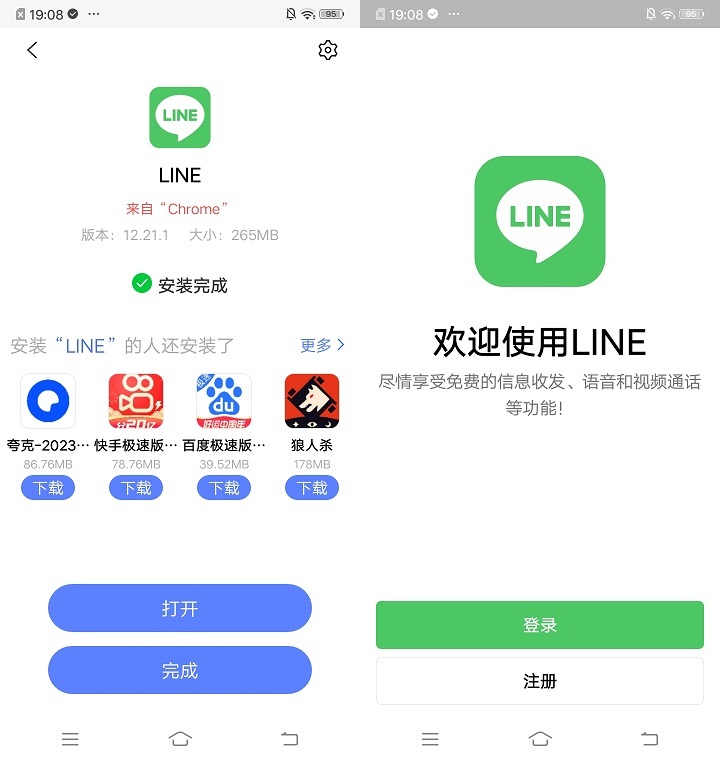Tap 打开 to launch LINE
The height and width of the screenshot is (760, 720).
click(x=180, y=608)
